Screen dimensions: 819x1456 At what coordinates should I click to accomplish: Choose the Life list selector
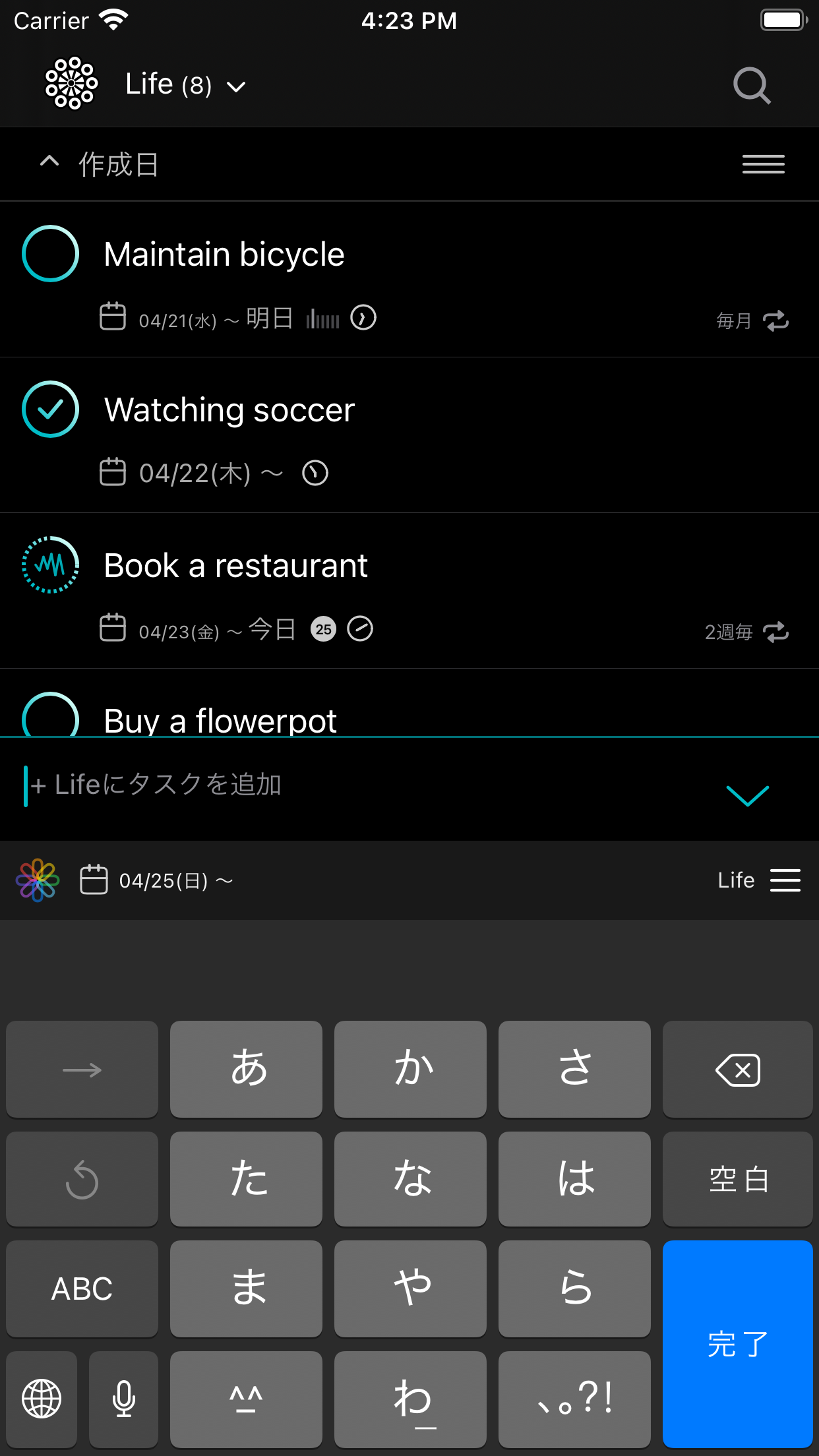[x=759, y=880]
